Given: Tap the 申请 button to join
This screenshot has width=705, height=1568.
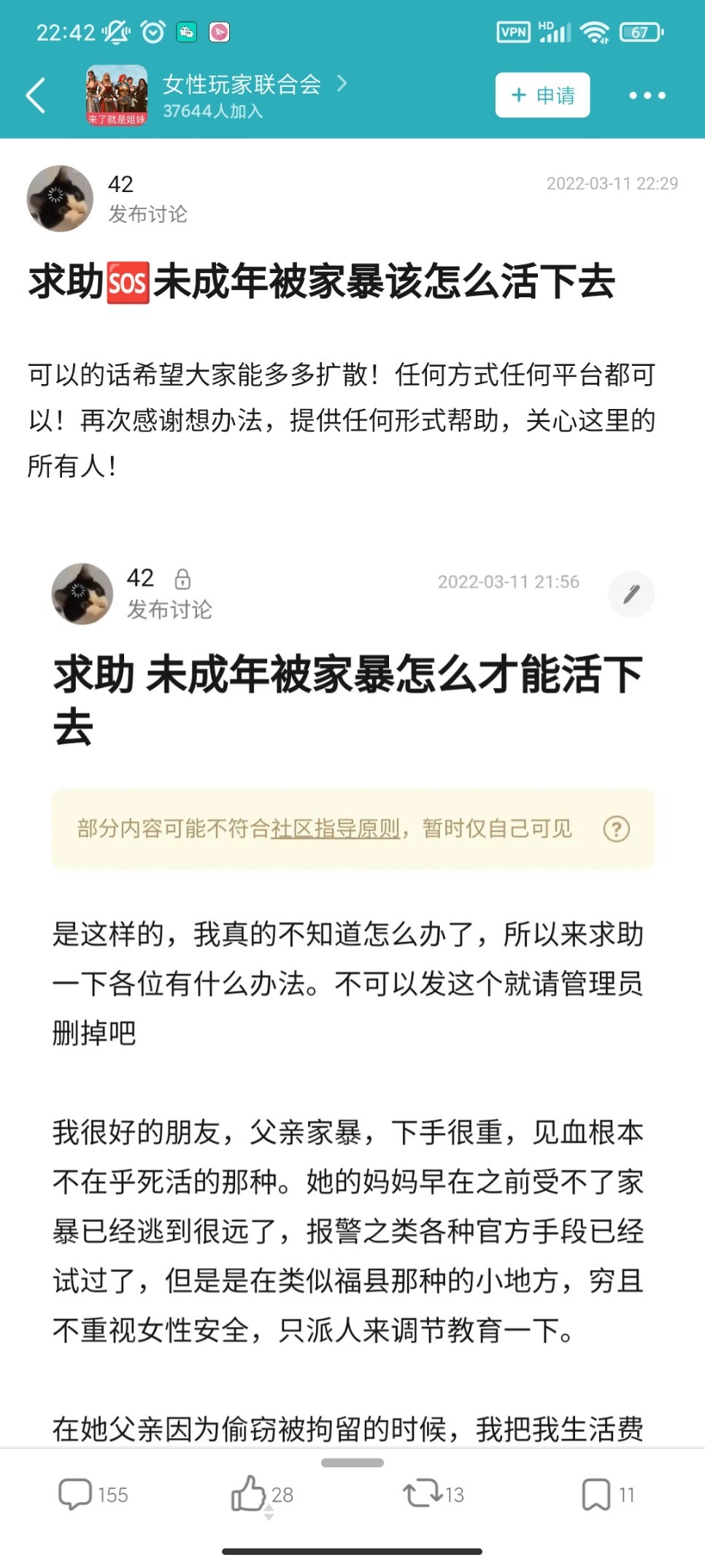Looking at the screenshot, I should (542, 95).
